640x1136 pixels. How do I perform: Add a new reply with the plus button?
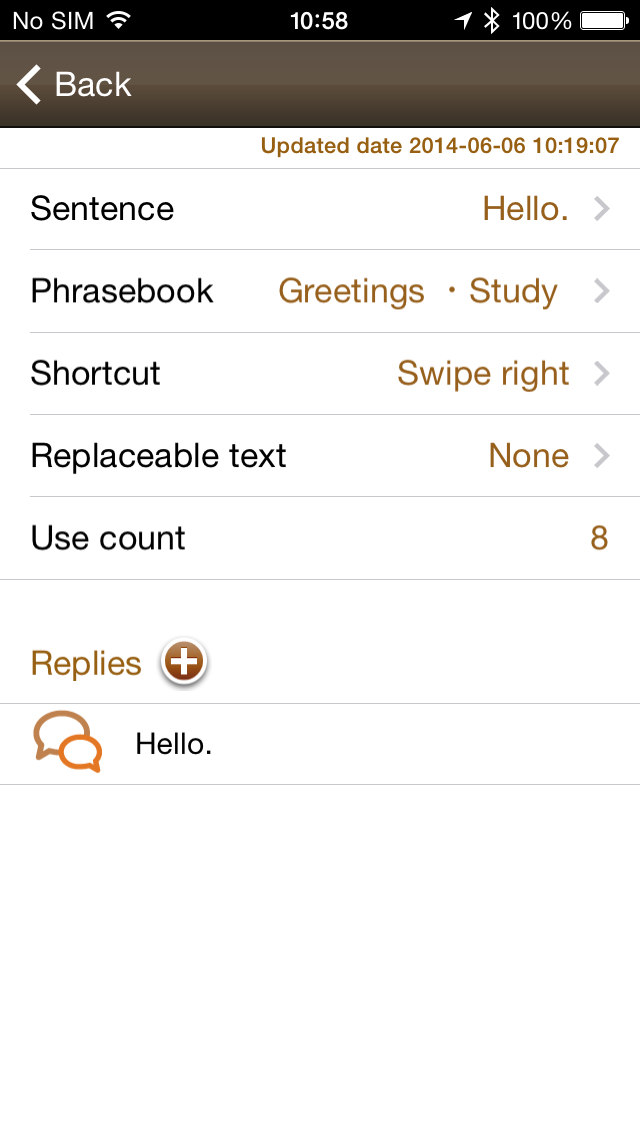coord(184,661)
